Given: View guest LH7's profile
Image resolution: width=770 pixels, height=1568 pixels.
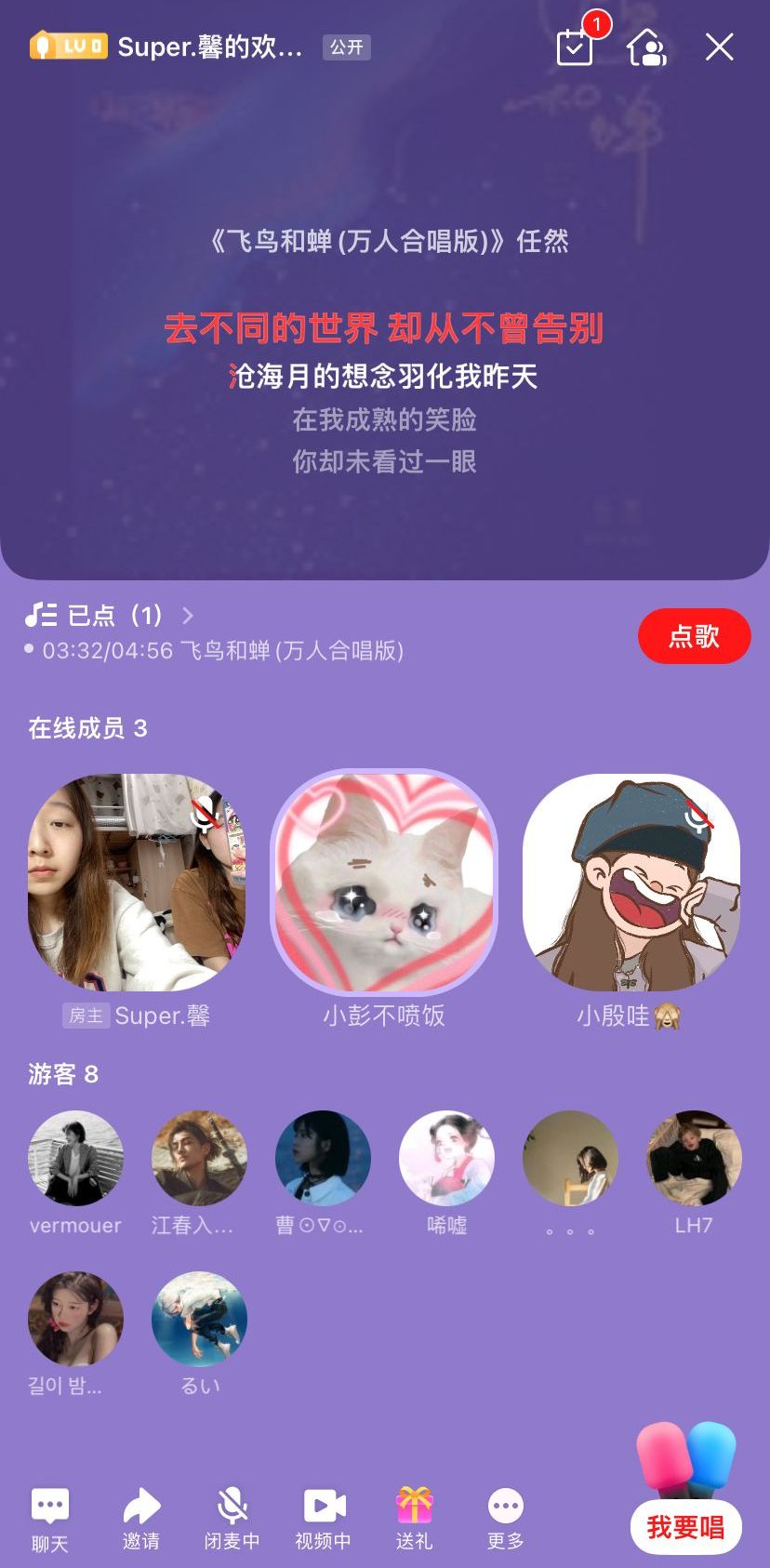Looking at the screenshot, I should pyautogui.click(x=694, y=1159).
